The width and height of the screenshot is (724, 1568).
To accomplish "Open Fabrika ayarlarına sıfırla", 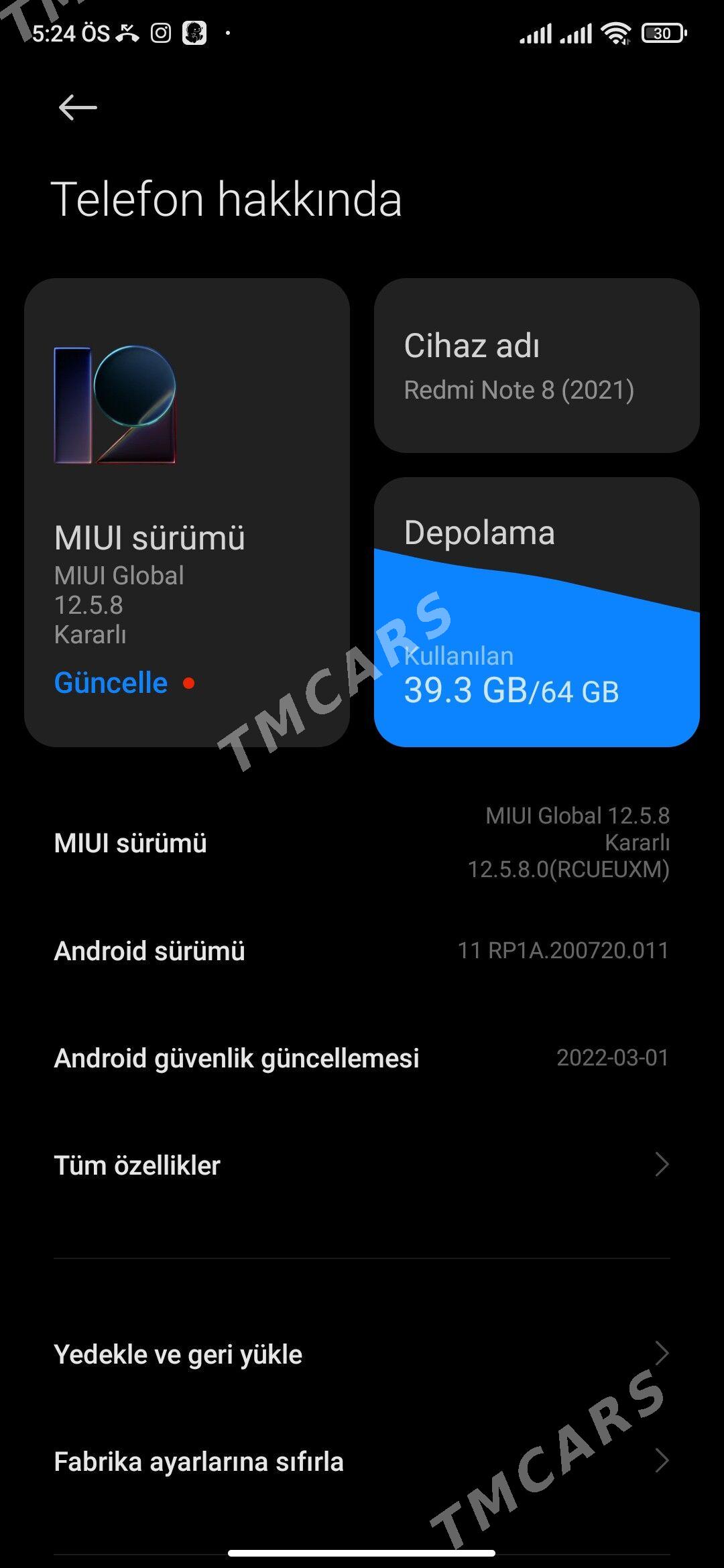I will pos(362,1461).
